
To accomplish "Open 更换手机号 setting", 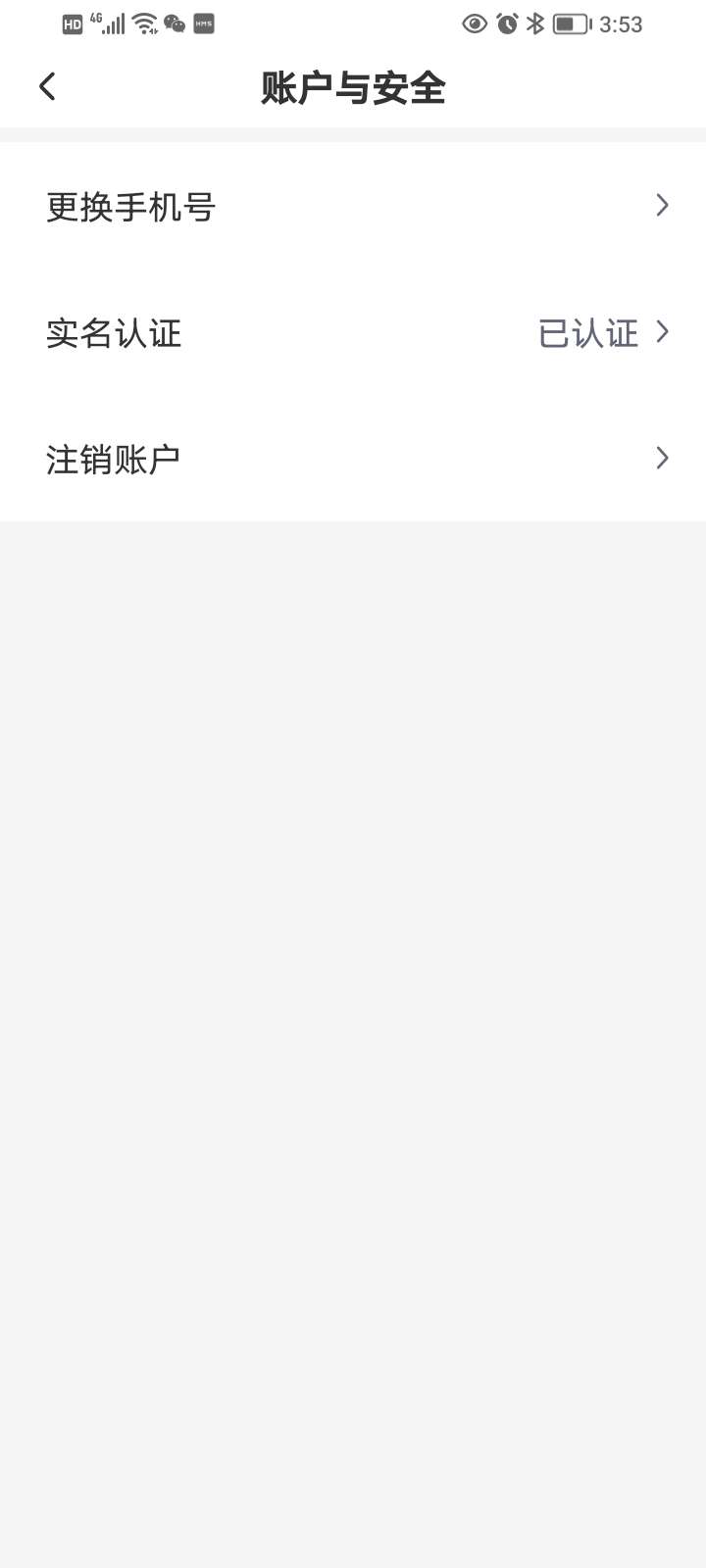I will click(x=353, y=206).
